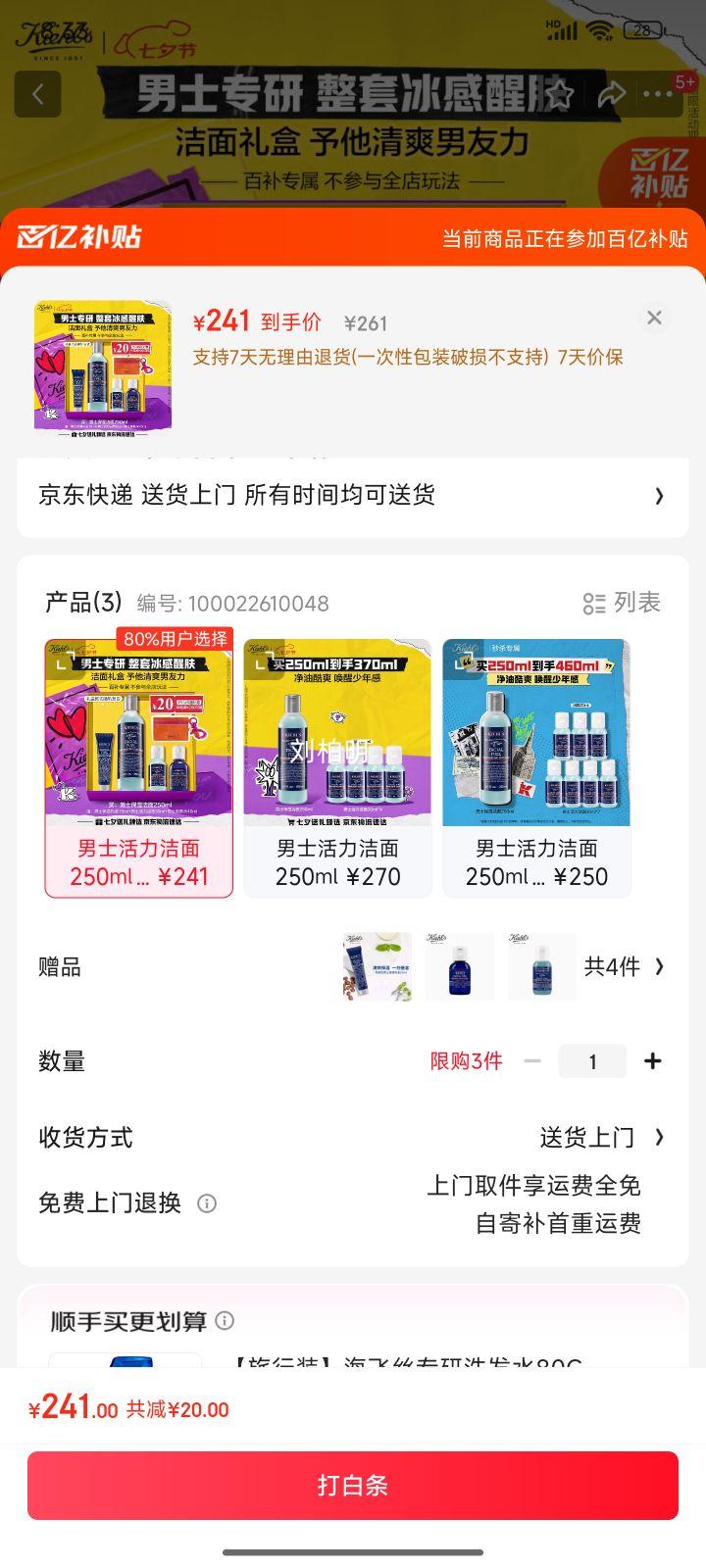
Task: Dismiss the price info card with the × button
Action: pos(654,318)
